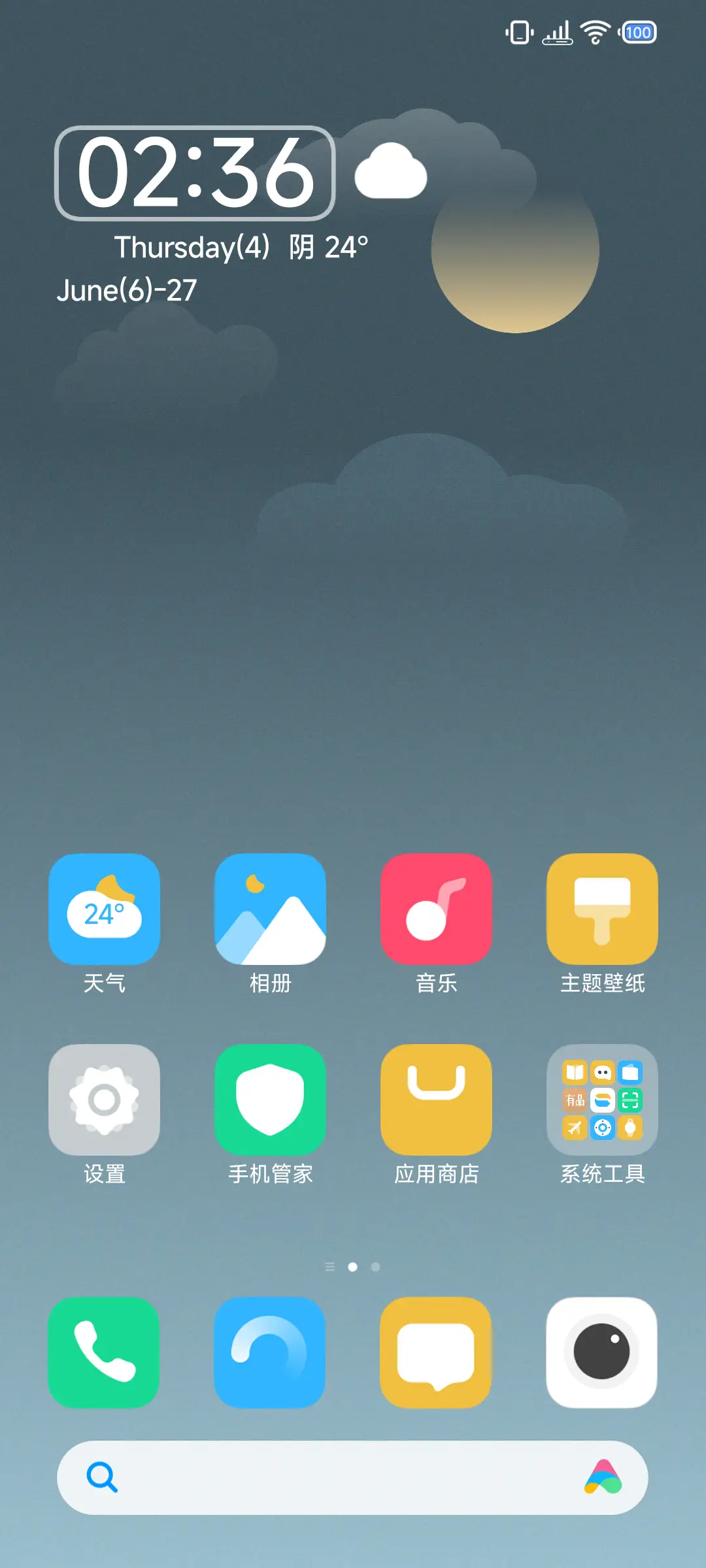Launch Messages from the dock
The image size is (706, 1568).
point(436,1354)
